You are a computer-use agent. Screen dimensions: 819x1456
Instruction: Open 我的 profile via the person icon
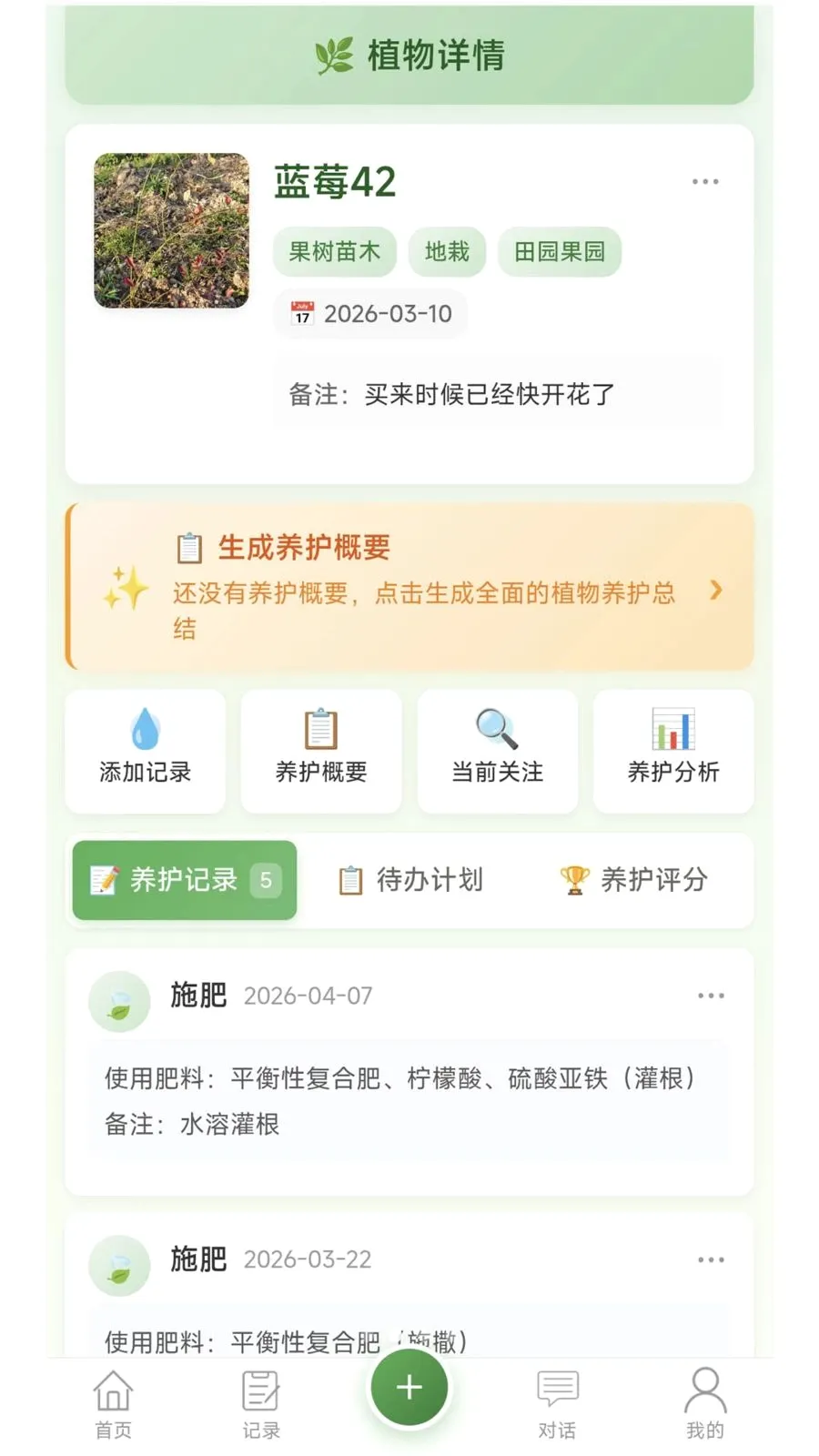pyautogui.click(x=706, y=1401)
